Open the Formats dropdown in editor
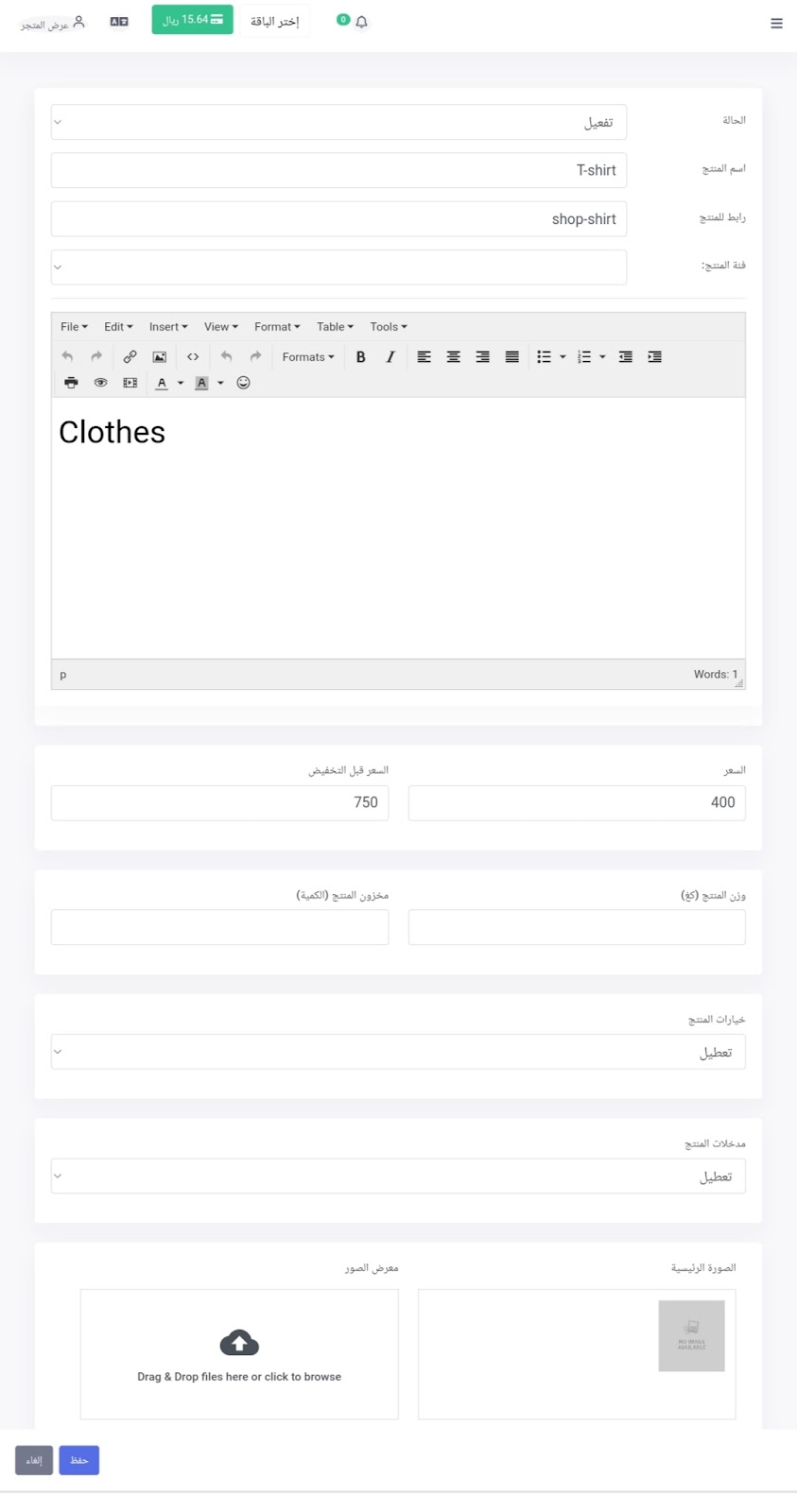797x1512 pixels. 308,357
